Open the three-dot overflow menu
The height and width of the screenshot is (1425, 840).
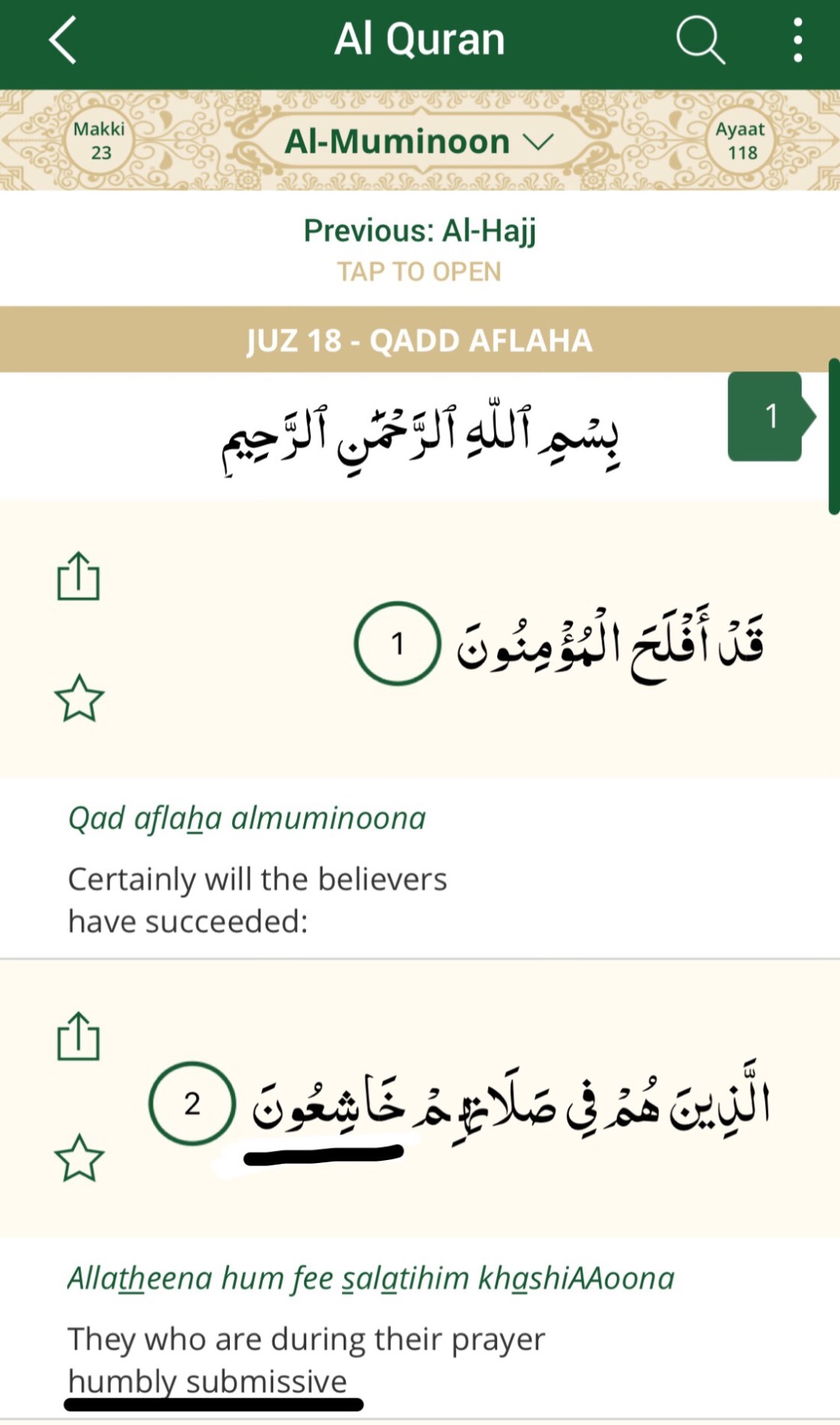797,40
